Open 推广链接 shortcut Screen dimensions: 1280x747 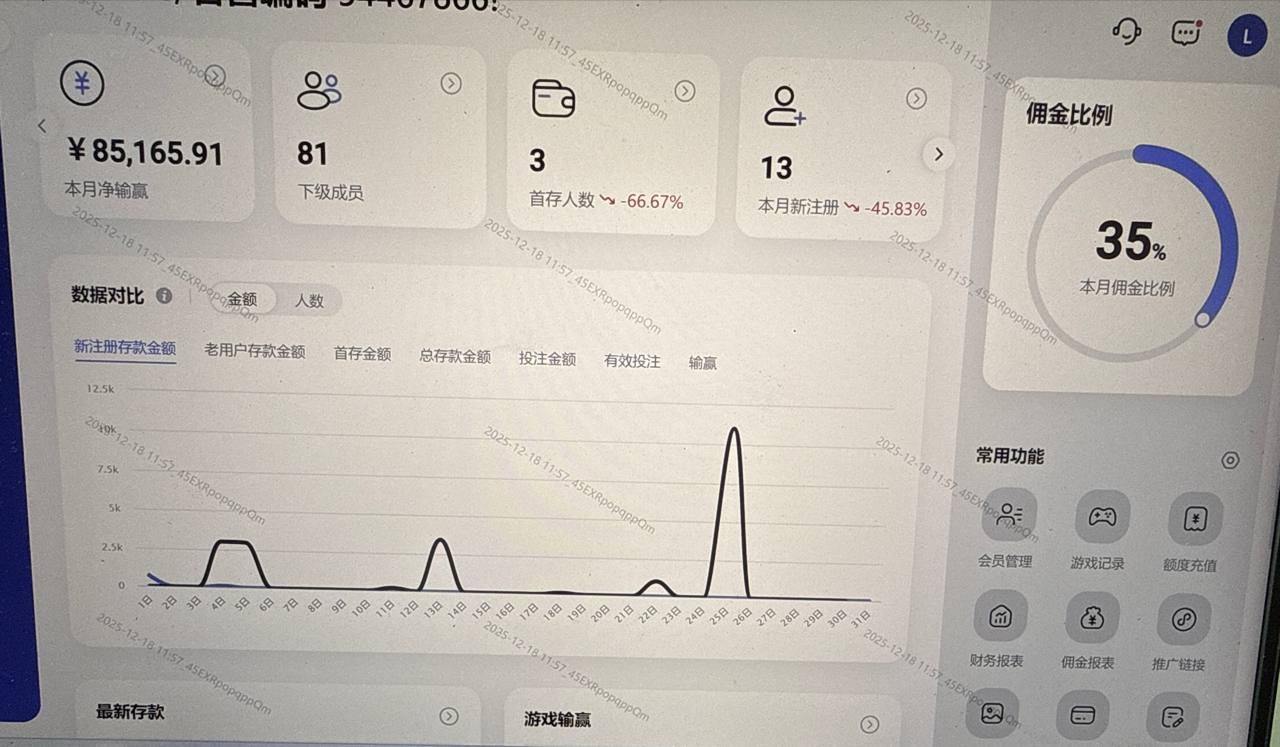click(1183, 621)
